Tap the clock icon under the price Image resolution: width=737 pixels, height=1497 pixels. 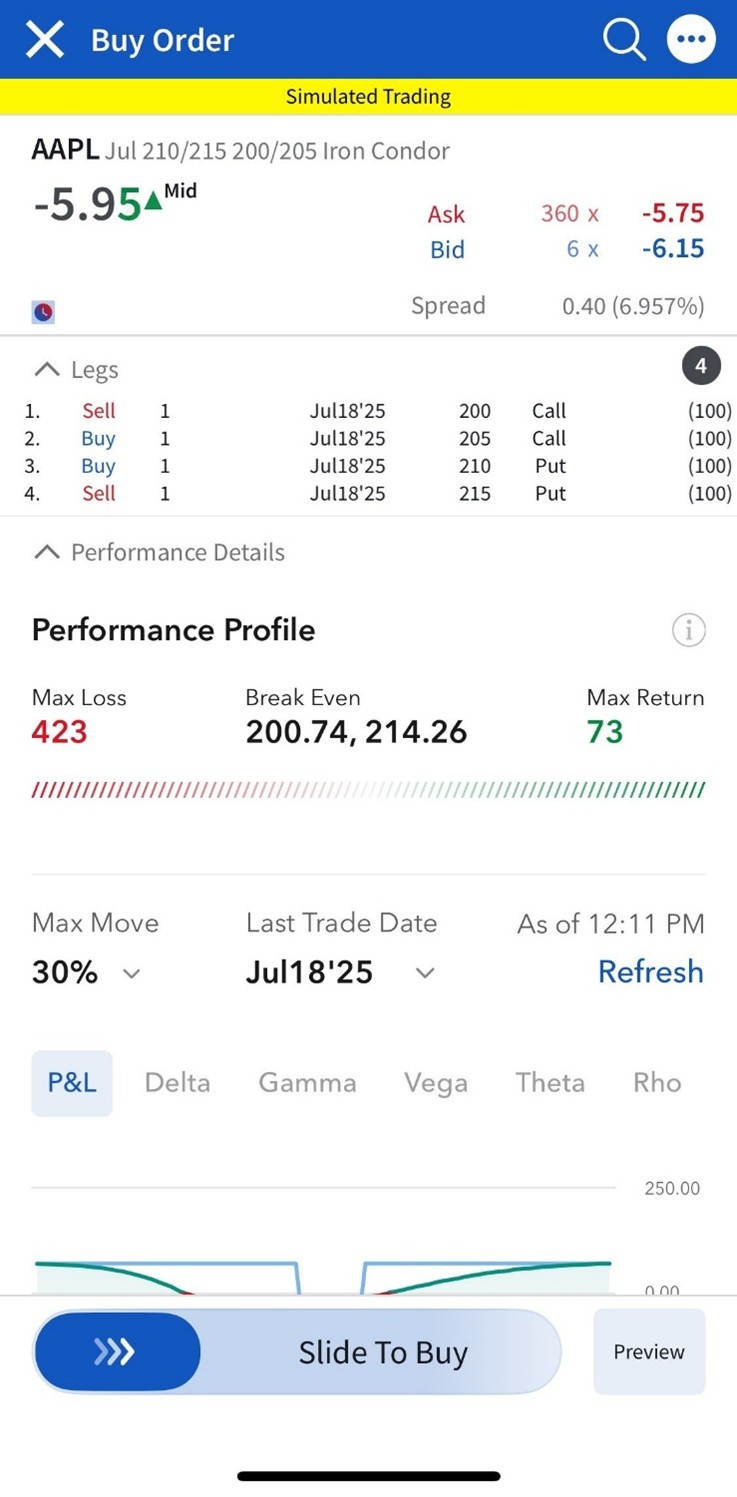tap(43, 312)
